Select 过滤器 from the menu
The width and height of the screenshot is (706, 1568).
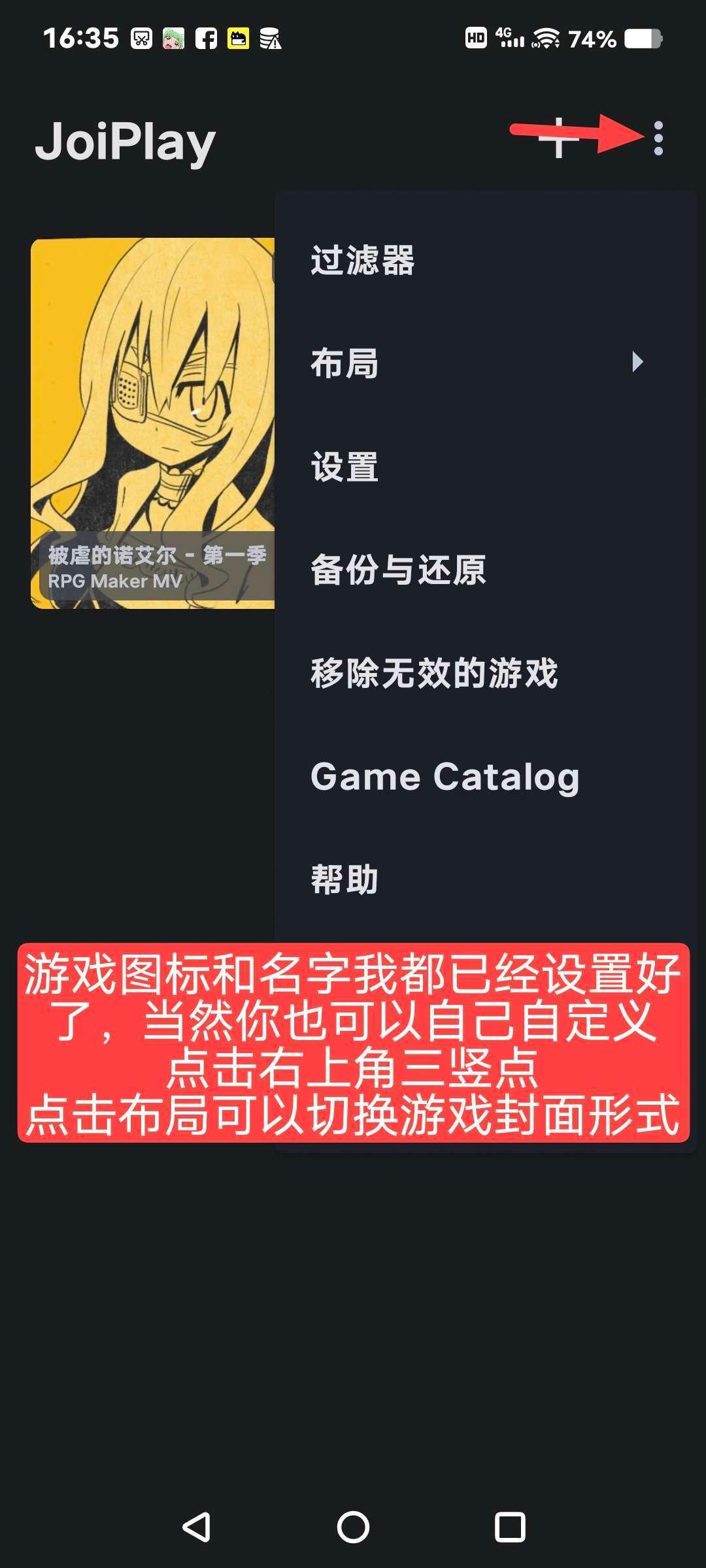[363, 261]
